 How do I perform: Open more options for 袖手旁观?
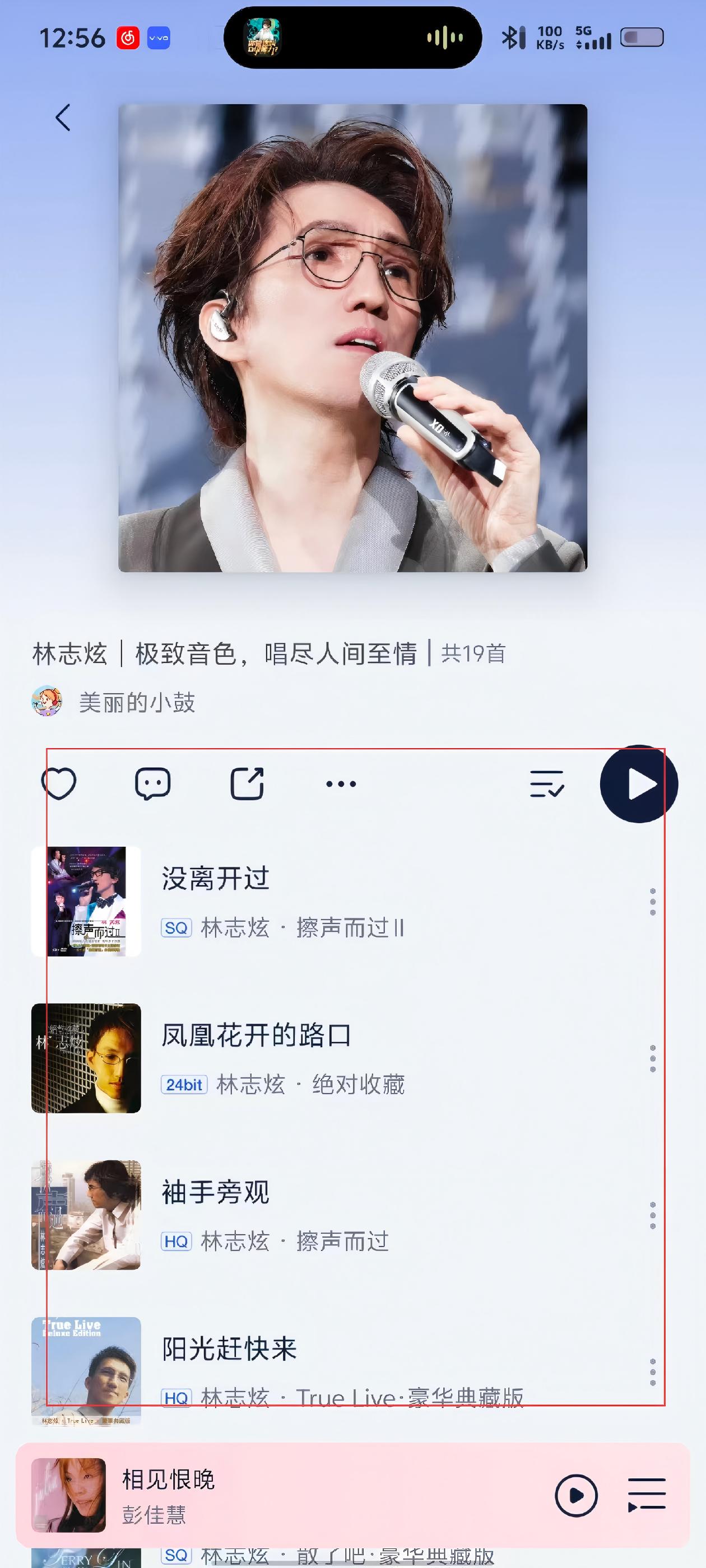pyautogui.click(x=652, y=1216)
